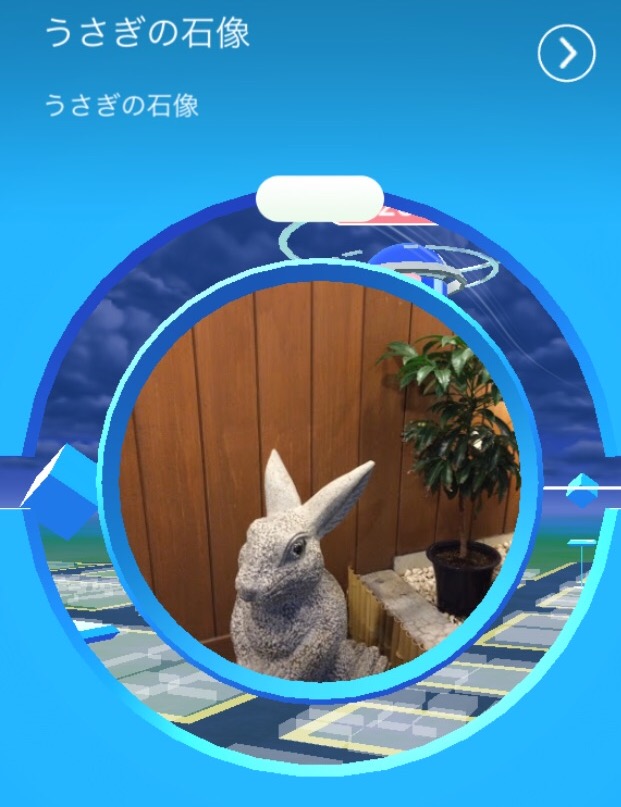621x807 pixels.
Task: Open details with the arrow button
Action: tap(566, 54)
